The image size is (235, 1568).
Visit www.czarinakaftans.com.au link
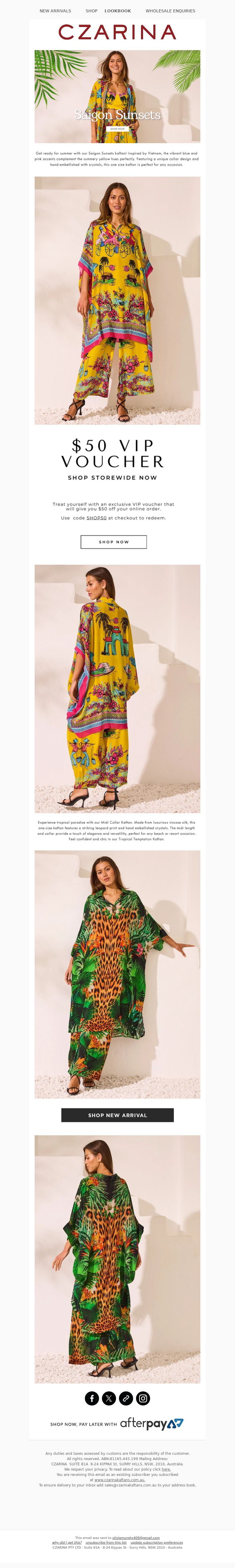click(x=119, y=1480)
